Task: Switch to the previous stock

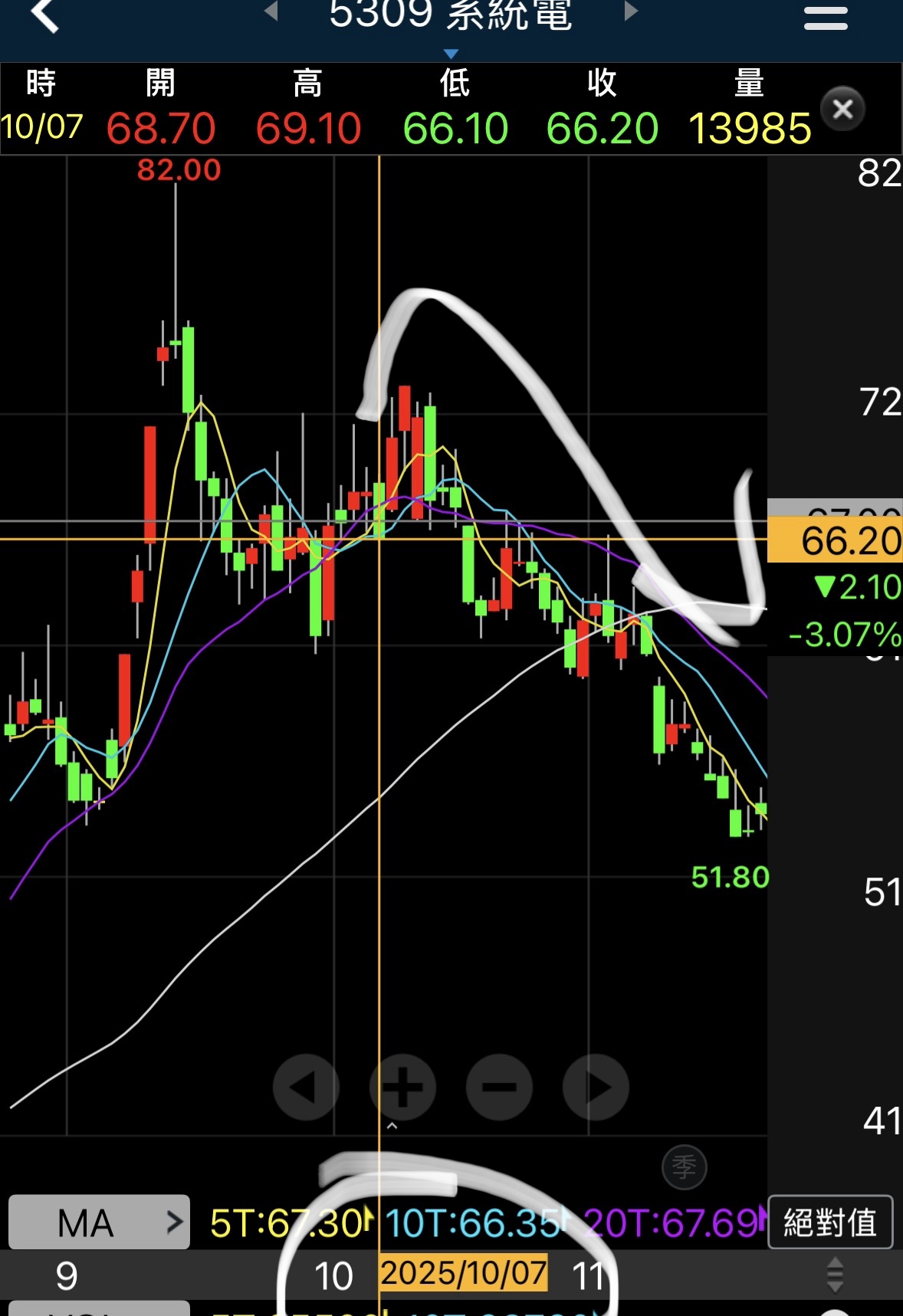Action: [271, 11]
